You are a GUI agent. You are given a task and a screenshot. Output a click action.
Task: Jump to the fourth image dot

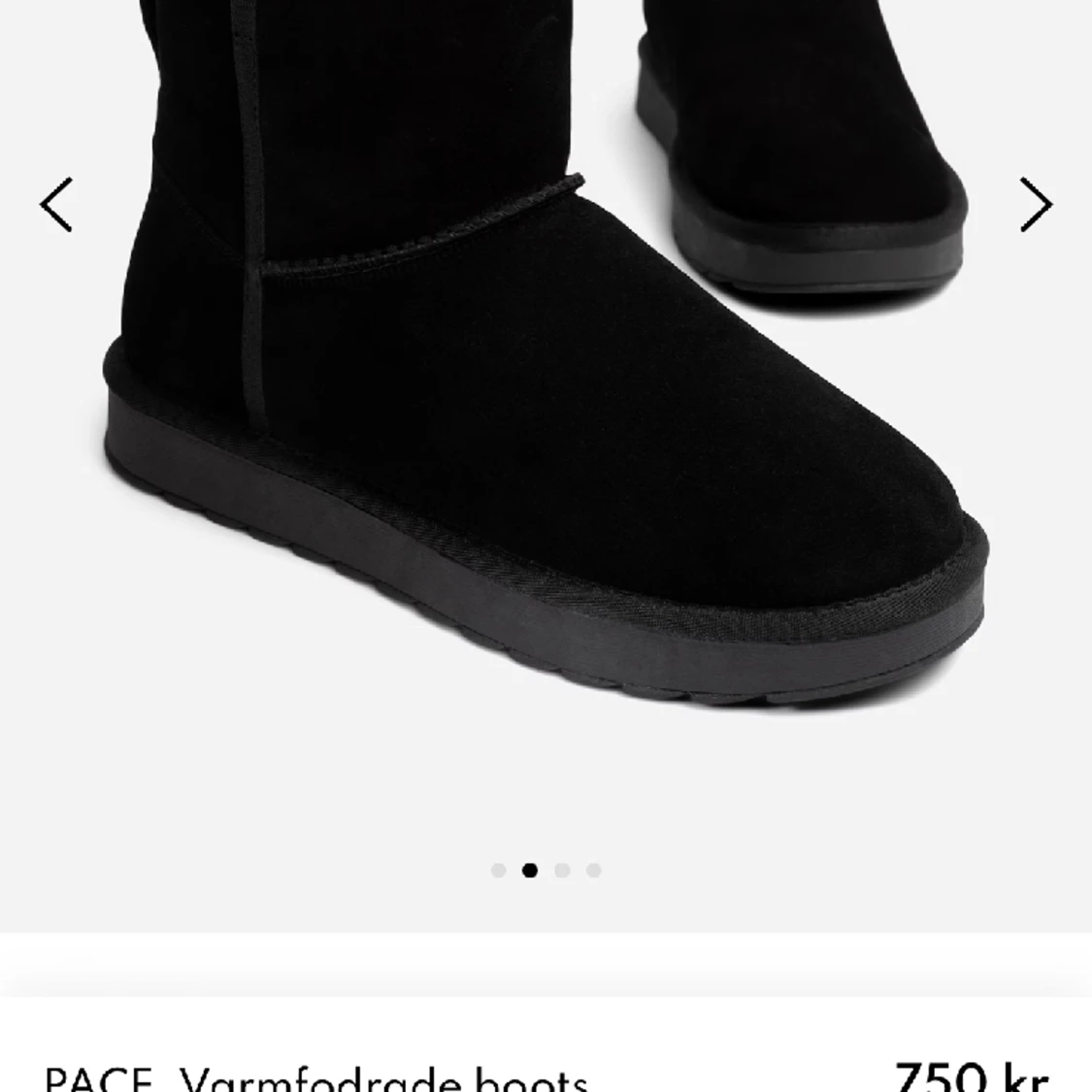[x=594, y=871]
